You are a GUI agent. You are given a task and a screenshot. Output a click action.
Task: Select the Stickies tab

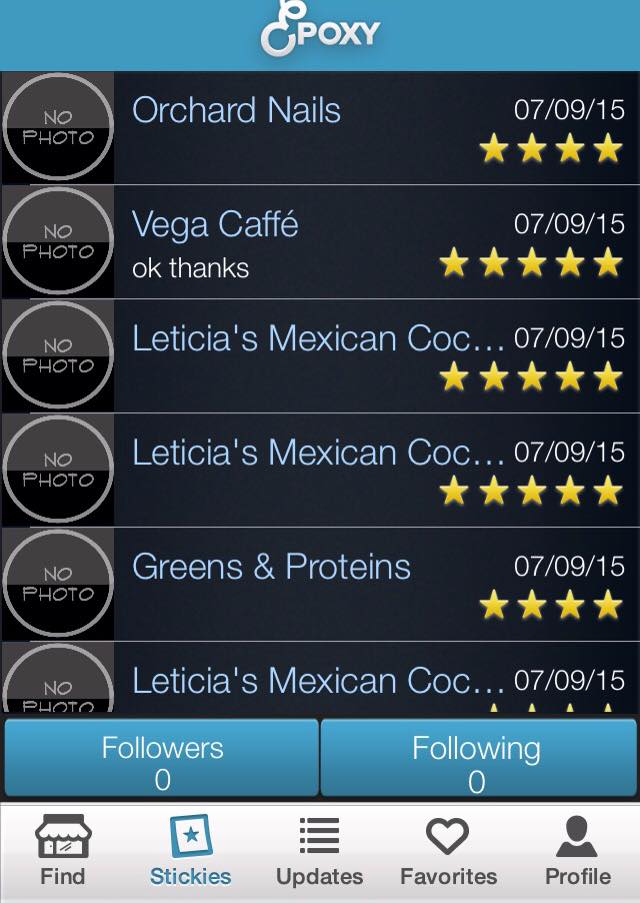pyautogui.click(x=190, y=852)
